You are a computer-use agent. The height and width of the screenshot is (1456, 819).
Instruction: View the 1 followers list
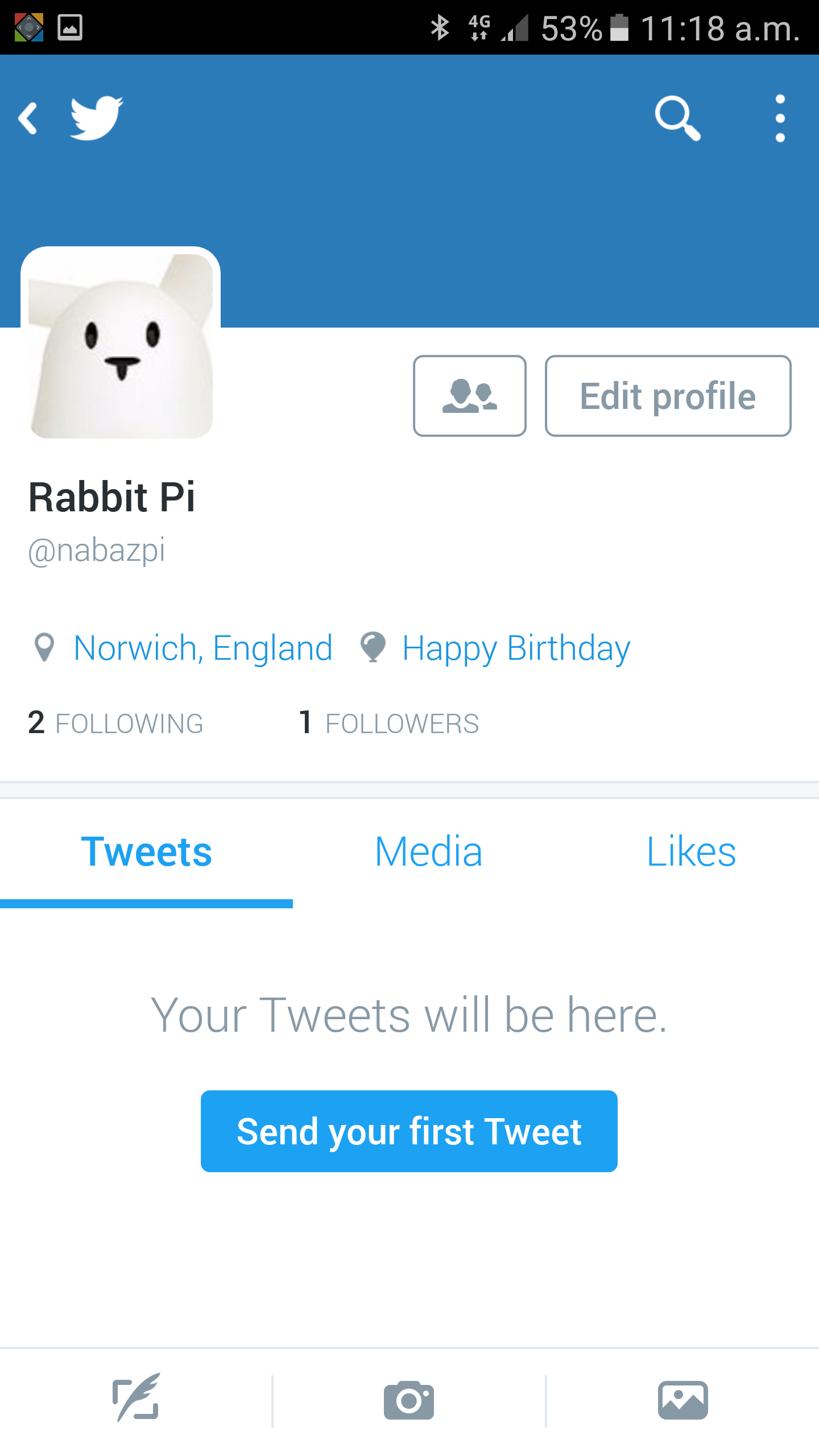point(389,723)
